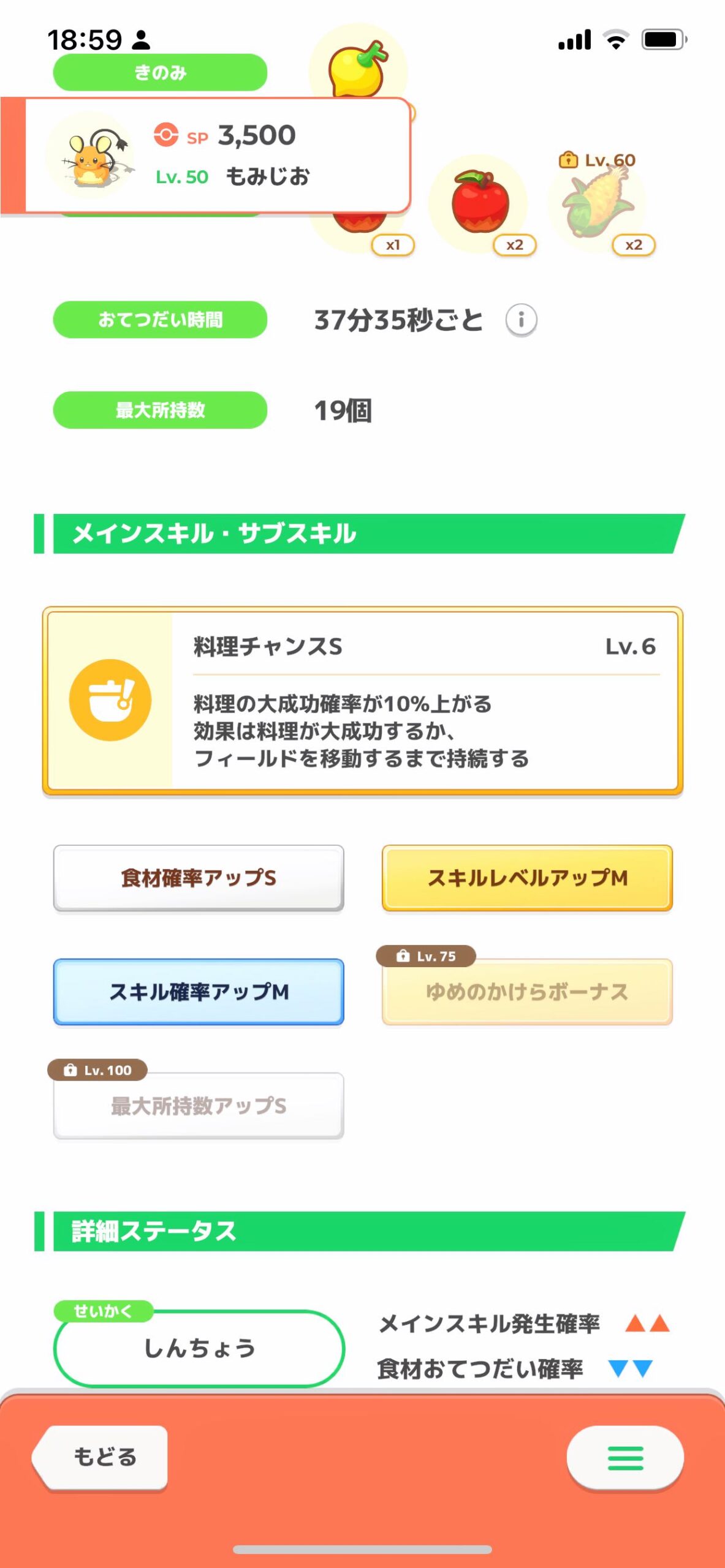Select the スキルレベルアップM sub skill
The width and height of the screenshot is (725, 1568).
527,878
